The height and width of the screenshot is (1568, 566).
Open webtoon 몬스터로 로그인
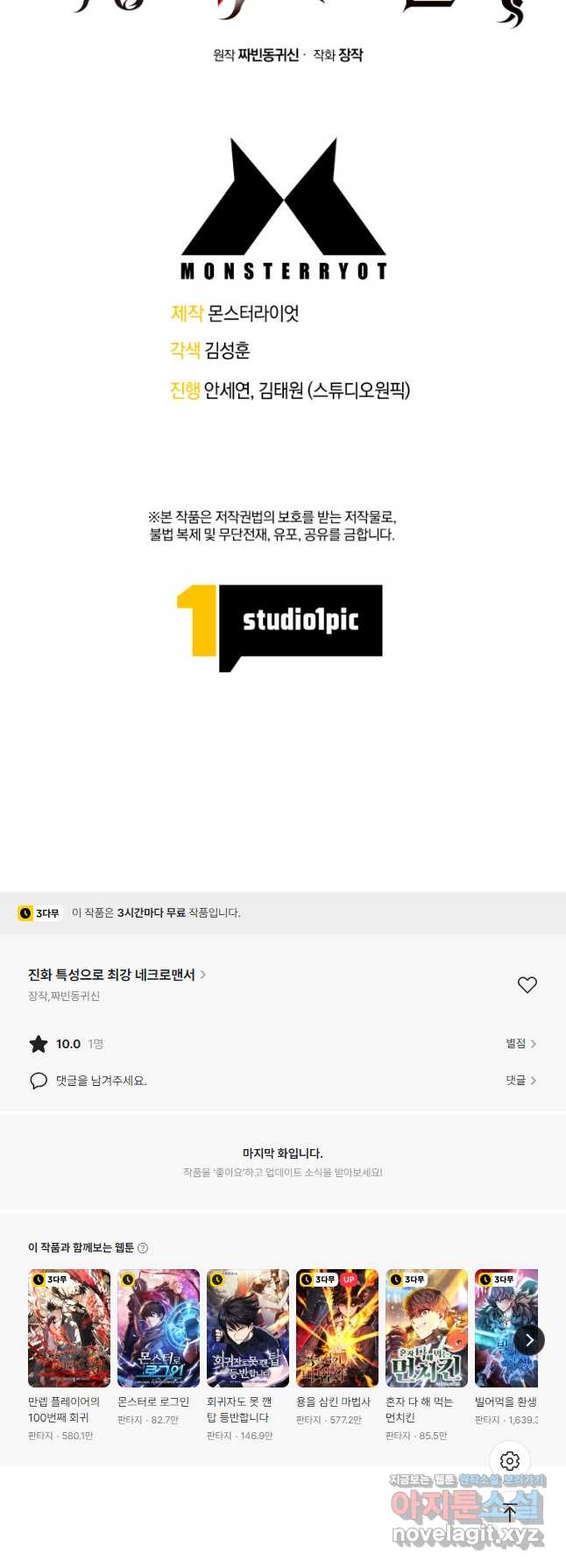[x=159, y=1328]
